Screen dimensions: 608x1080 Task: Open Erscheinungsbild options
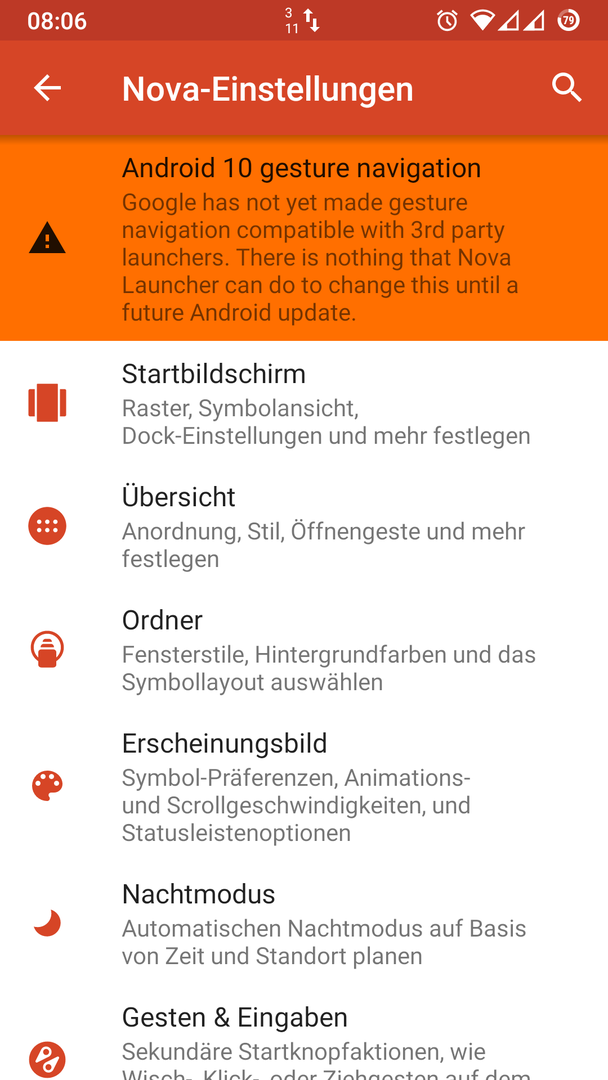(x=304, y=787)
